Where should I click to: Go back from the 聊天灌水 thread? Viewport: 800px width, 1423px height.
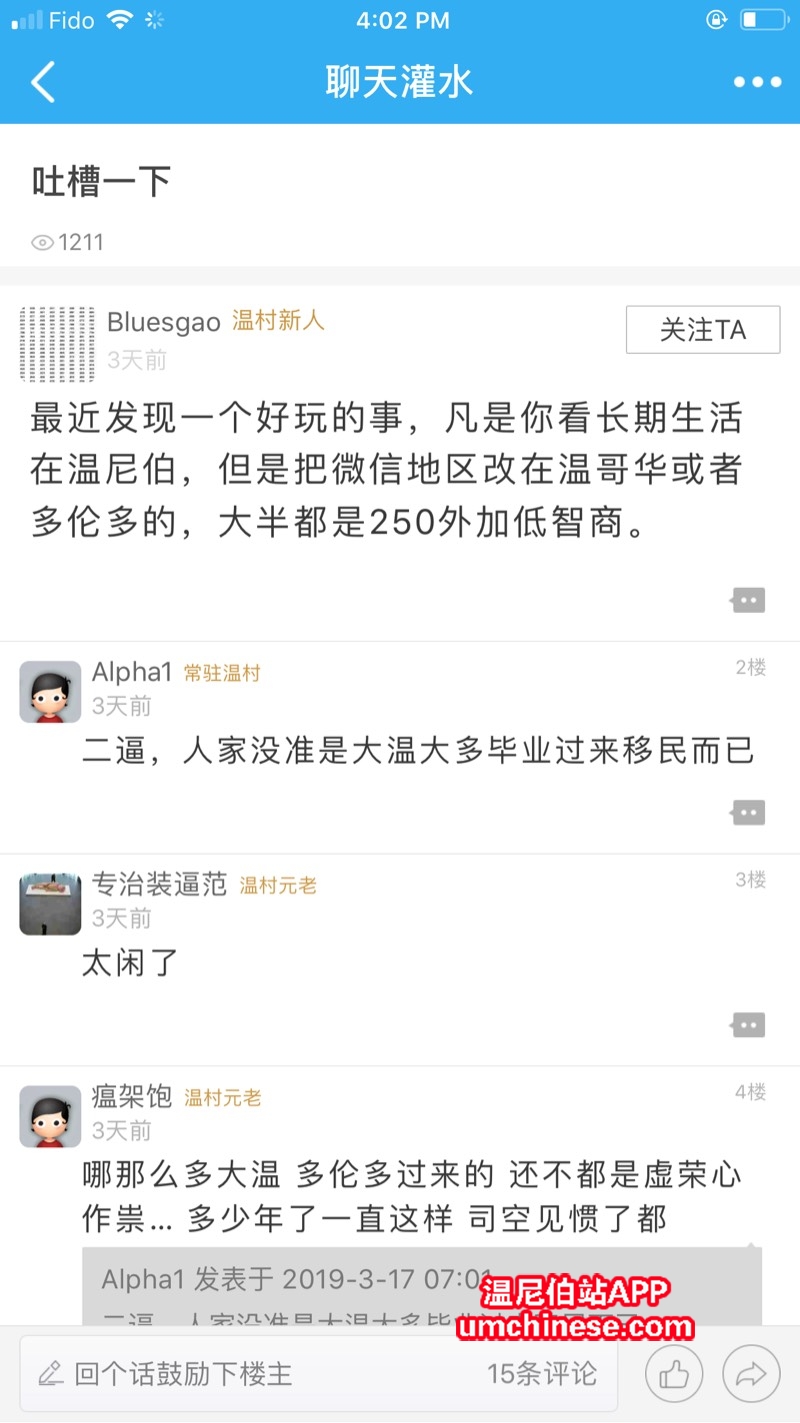coord(43,82)
